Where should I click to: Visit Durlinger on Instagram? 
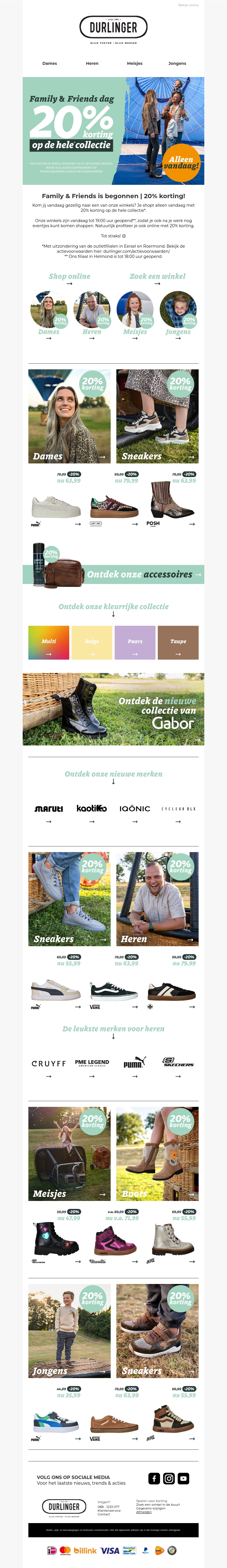pyautogui.click(x=169, y=1478)
